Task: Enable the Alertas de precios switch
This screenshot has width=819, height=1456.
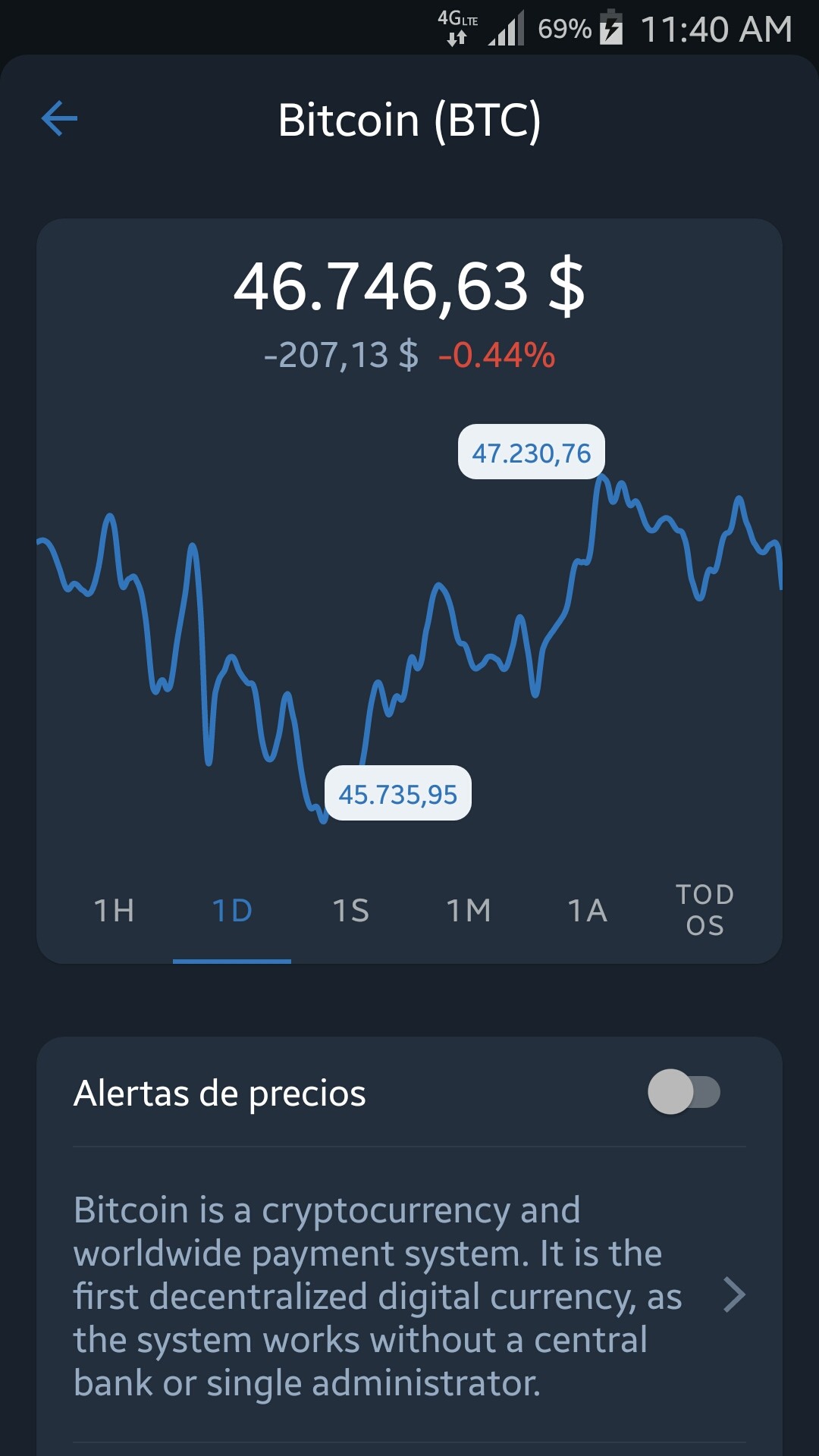Action: pos(684,1092)
